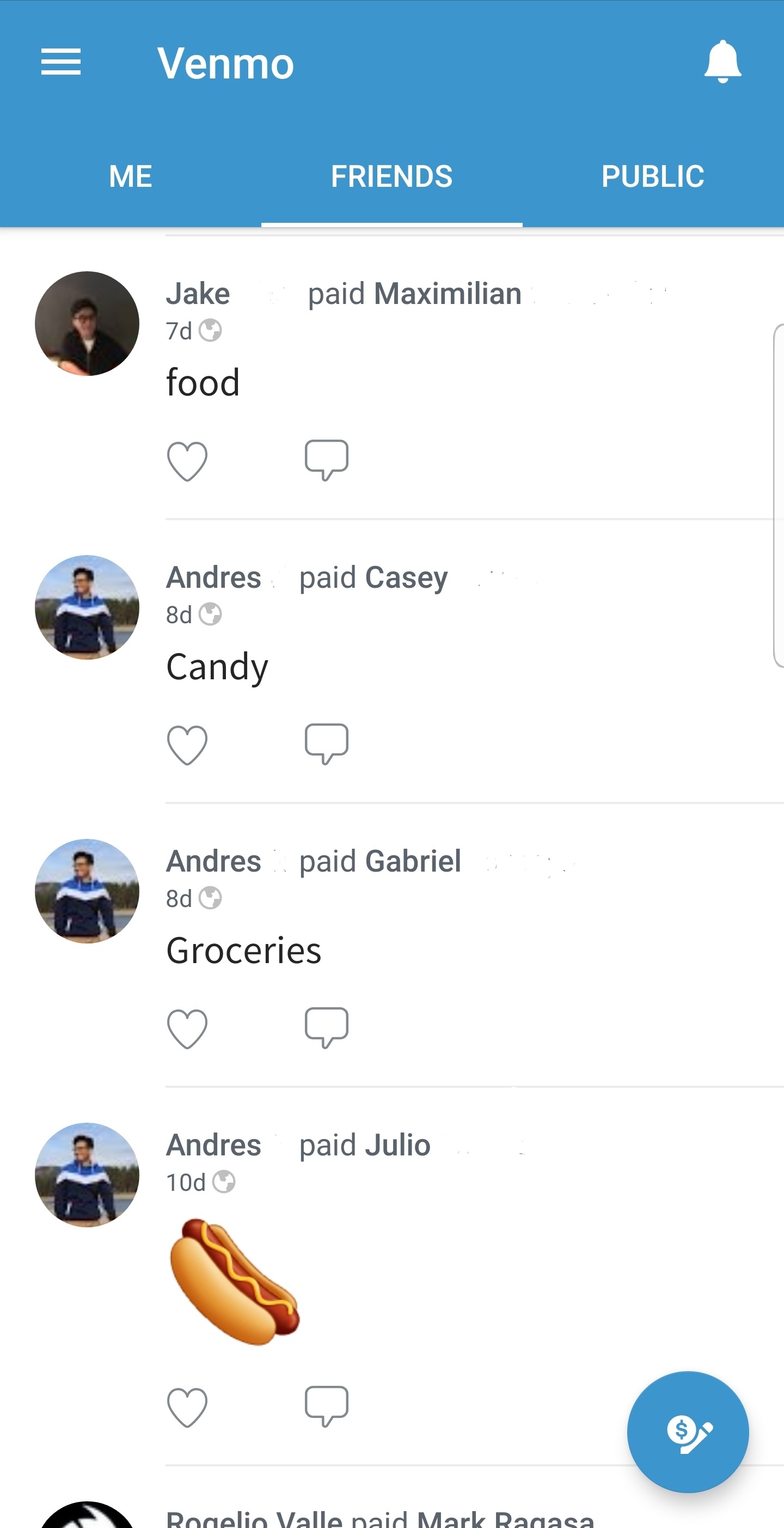Open the notifications bell
784x1528 pixels.
pyautogui.click(x=722, y=62)
